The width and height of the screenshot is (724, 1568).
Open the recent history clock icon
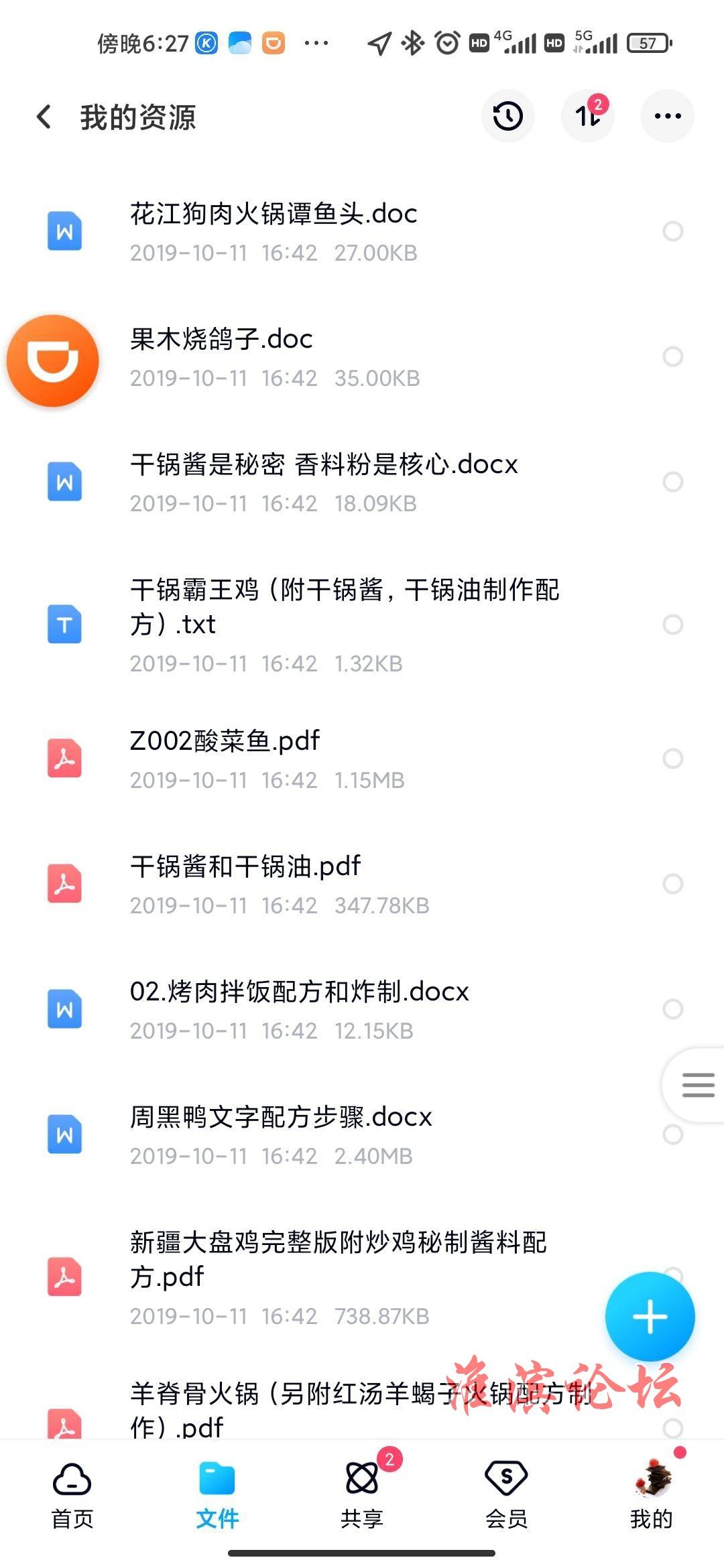pyautogui.click(x=507, y=116)
